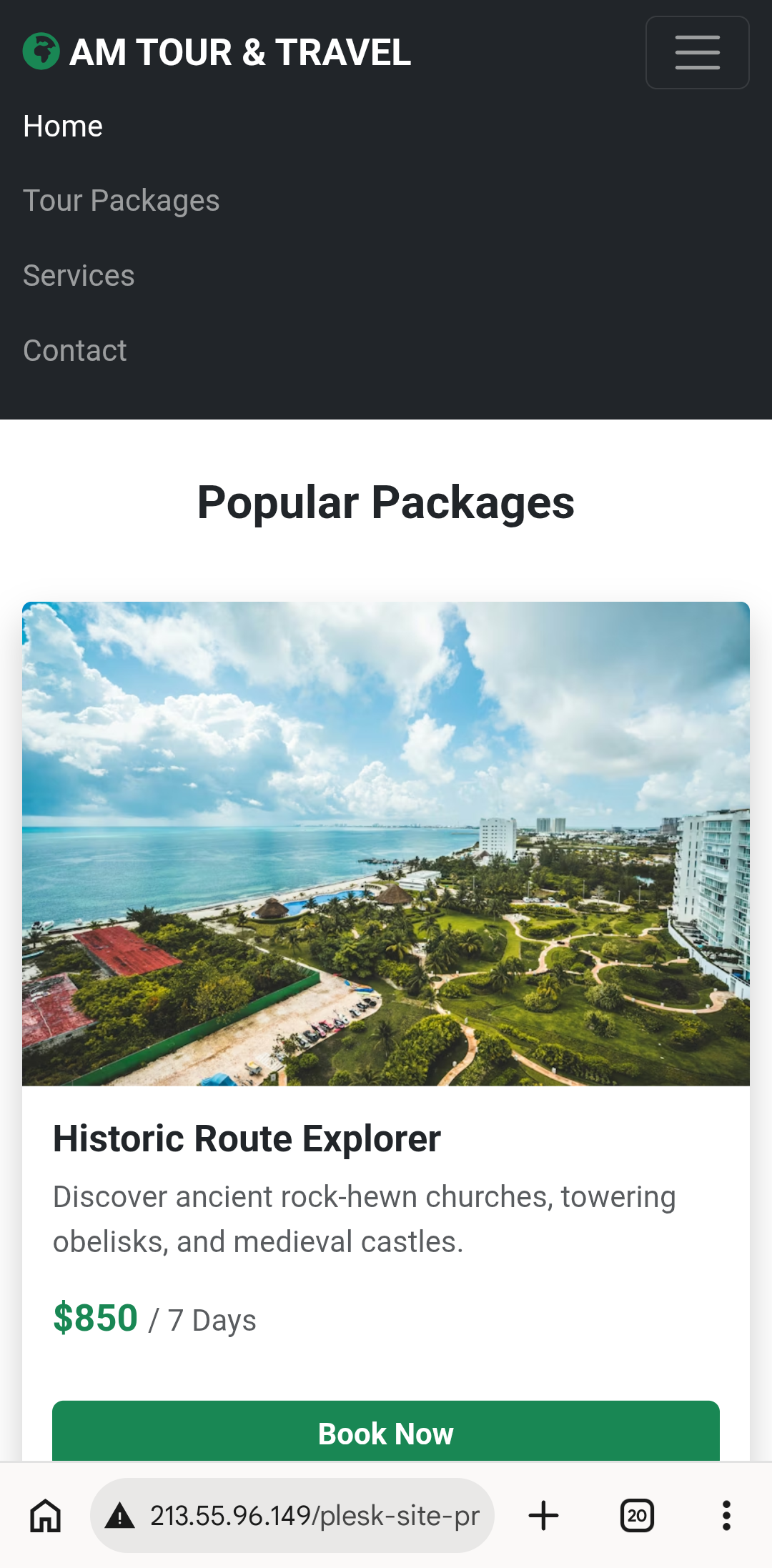Image resolution: width=772 pixels, height=1568 pixels.
Task: Edit the browser address bar URL
Action: 313,1515
